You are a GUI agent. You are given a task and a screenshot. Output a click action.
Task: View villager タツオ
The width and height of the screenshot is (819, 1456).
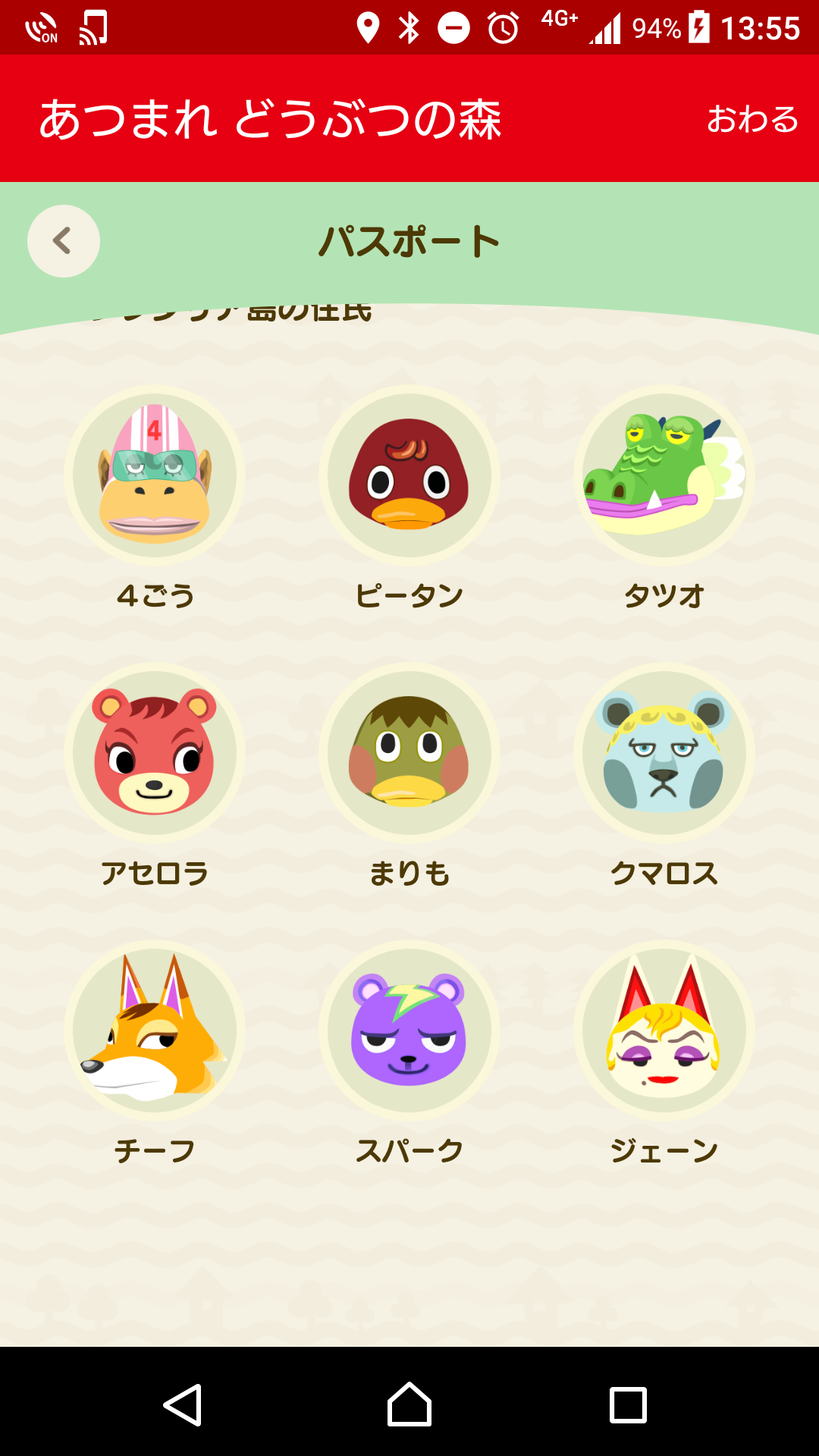664,475
